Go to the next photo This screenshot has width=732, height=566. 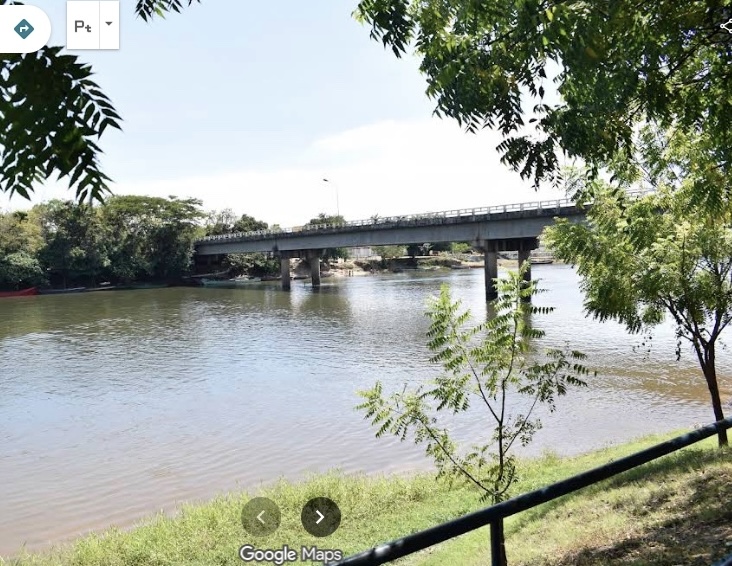tap(320, 517)
